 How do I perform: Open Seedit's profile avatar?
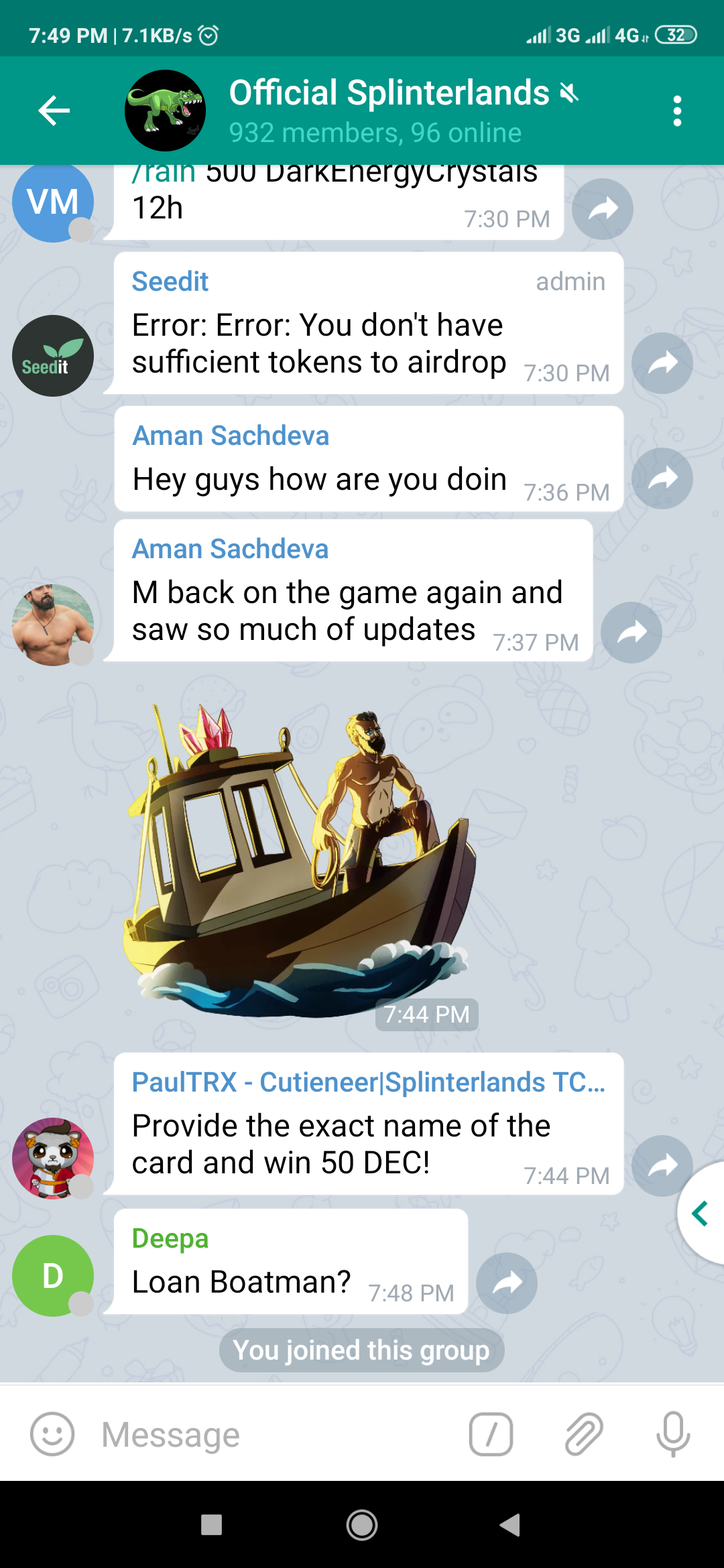pyautogui.click(x=53, y=356)
